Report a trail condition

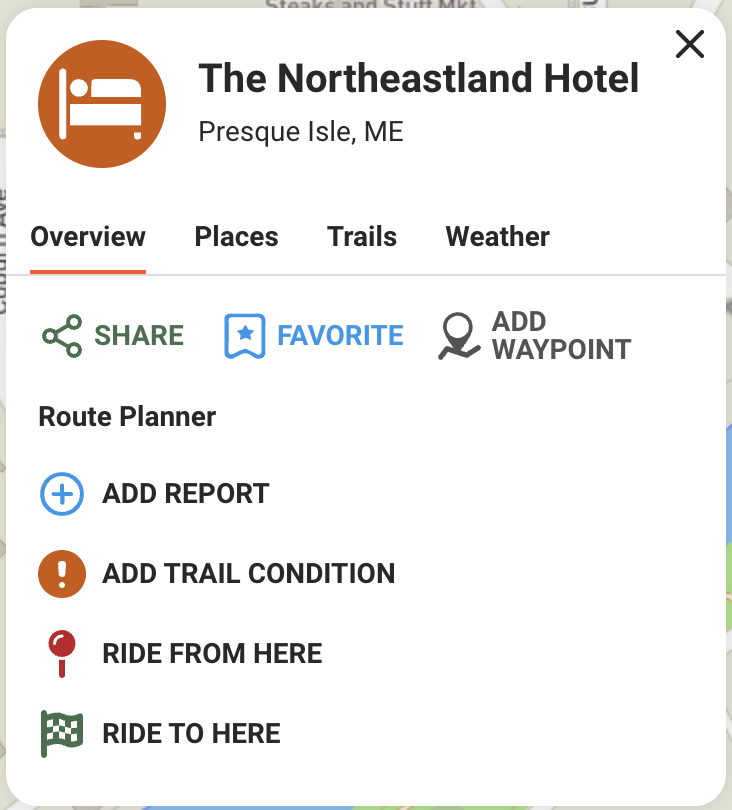pos(248,573)
